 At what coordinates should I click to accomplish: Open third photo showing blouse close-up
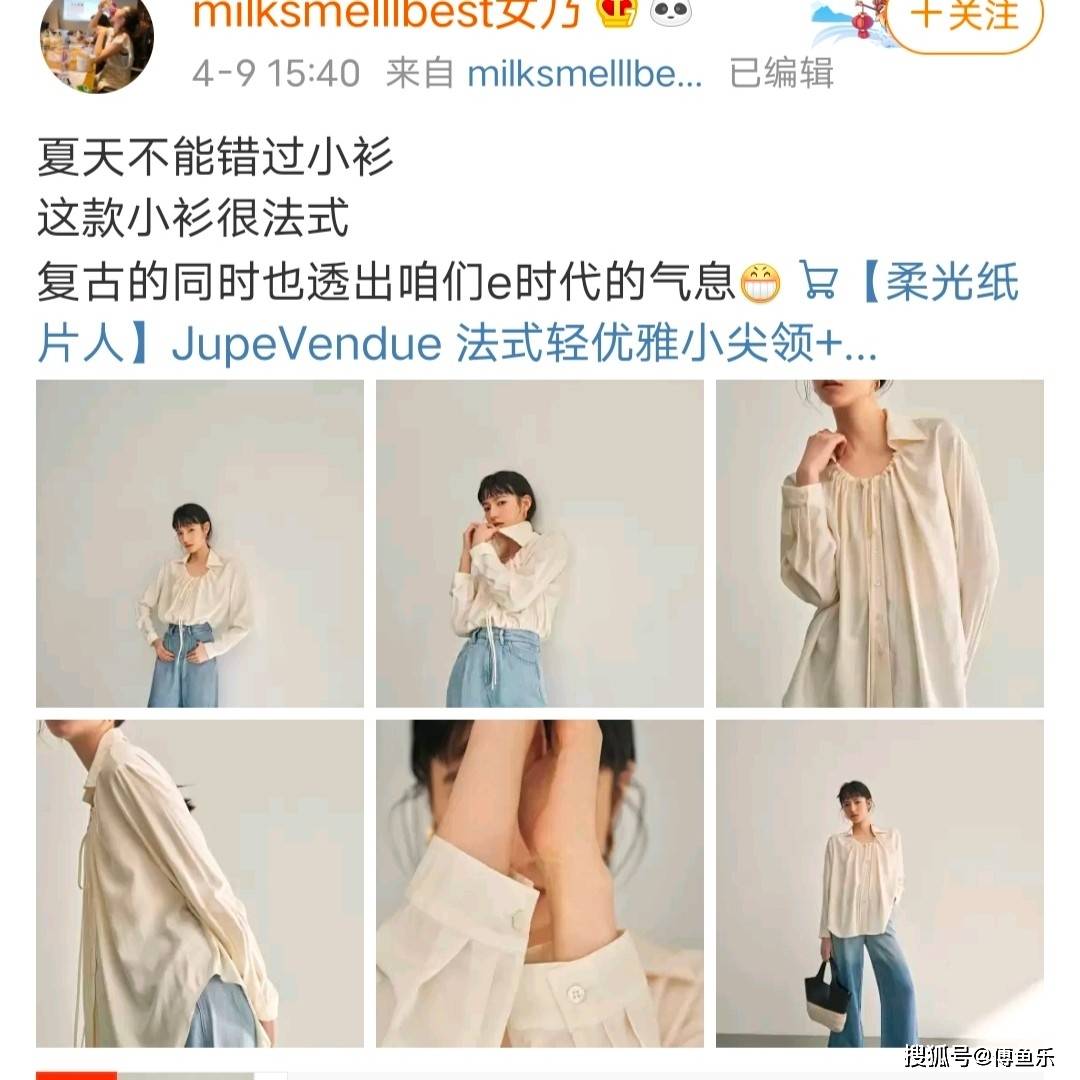coord(879,544)
